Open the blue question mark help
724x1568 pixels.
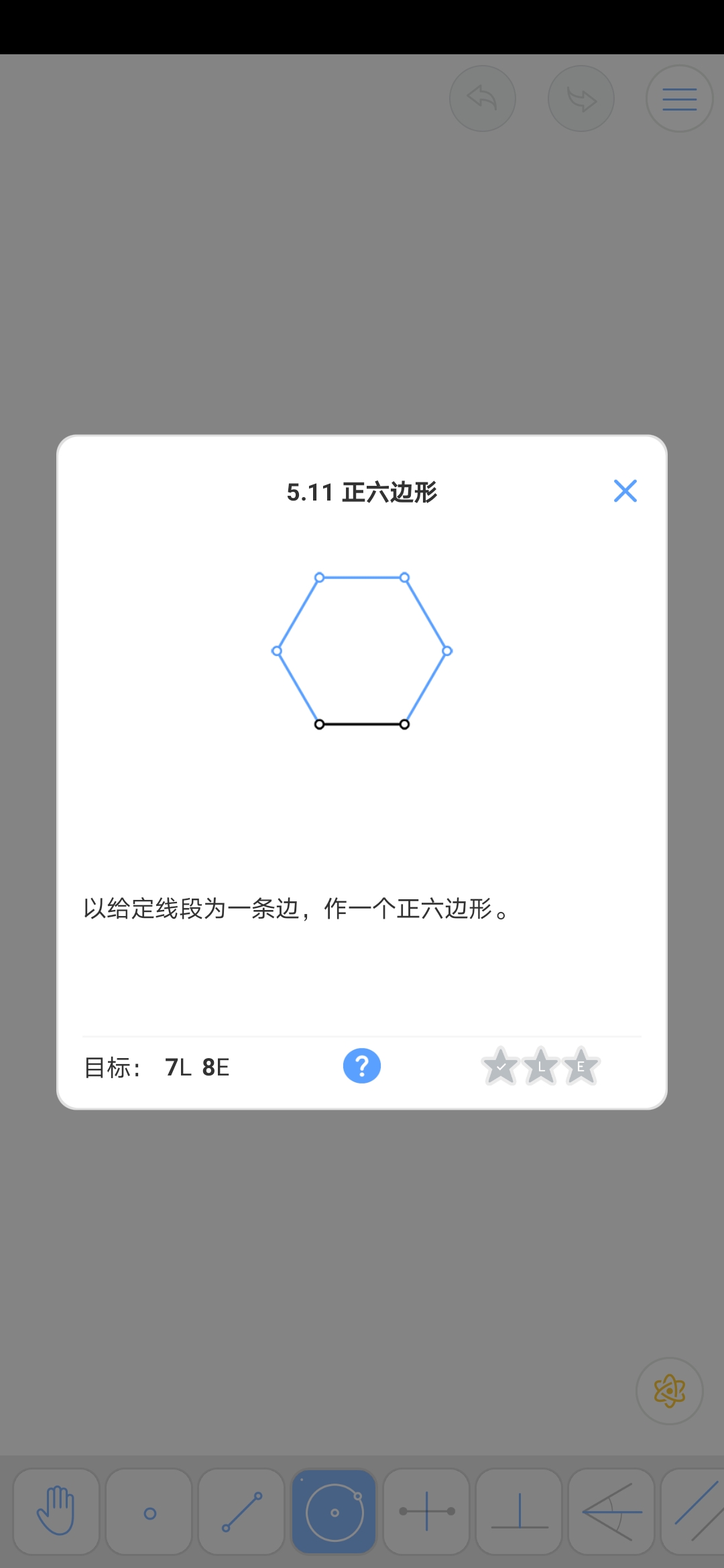(362, 1066)
